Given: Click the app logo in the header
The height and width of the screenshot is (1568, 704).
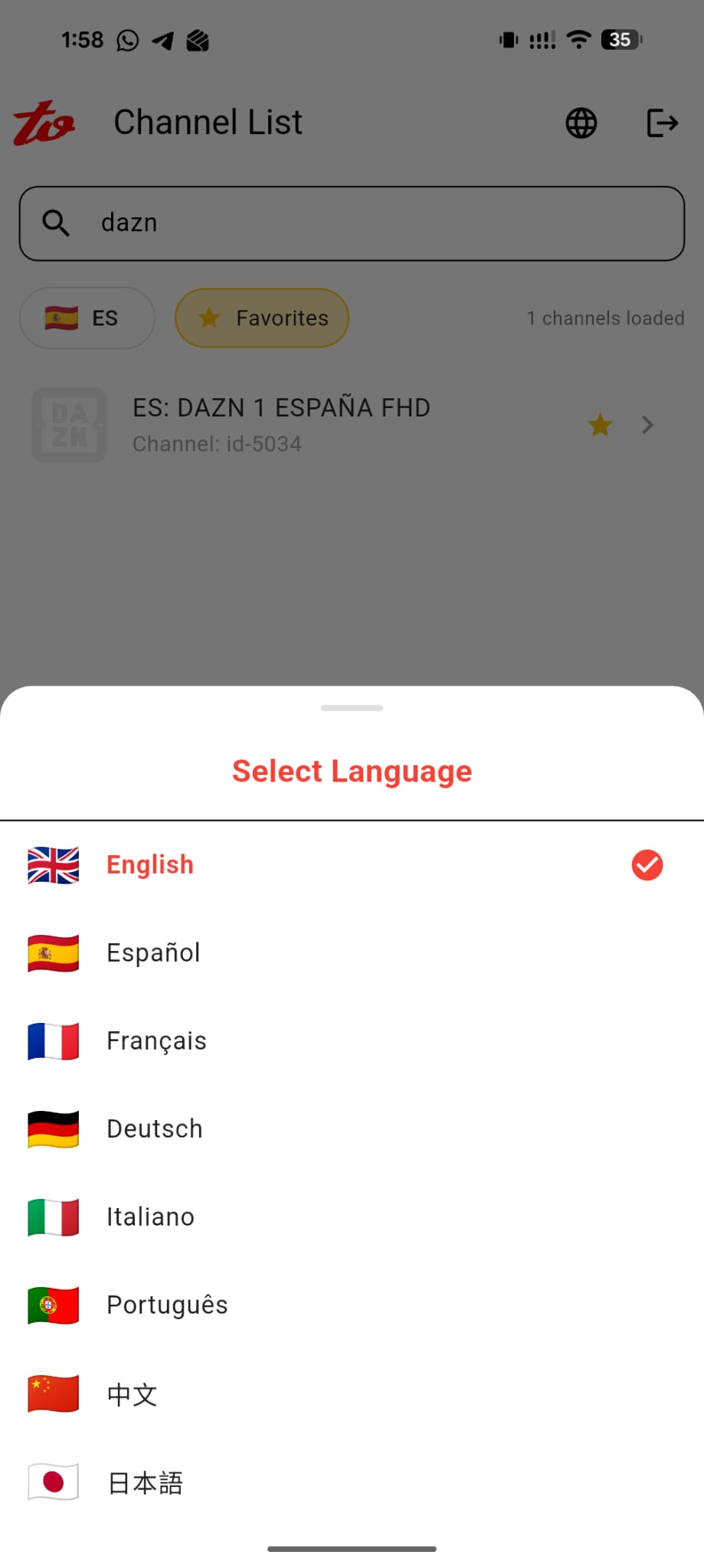Looking at the screenshot, I should (42, 122).
